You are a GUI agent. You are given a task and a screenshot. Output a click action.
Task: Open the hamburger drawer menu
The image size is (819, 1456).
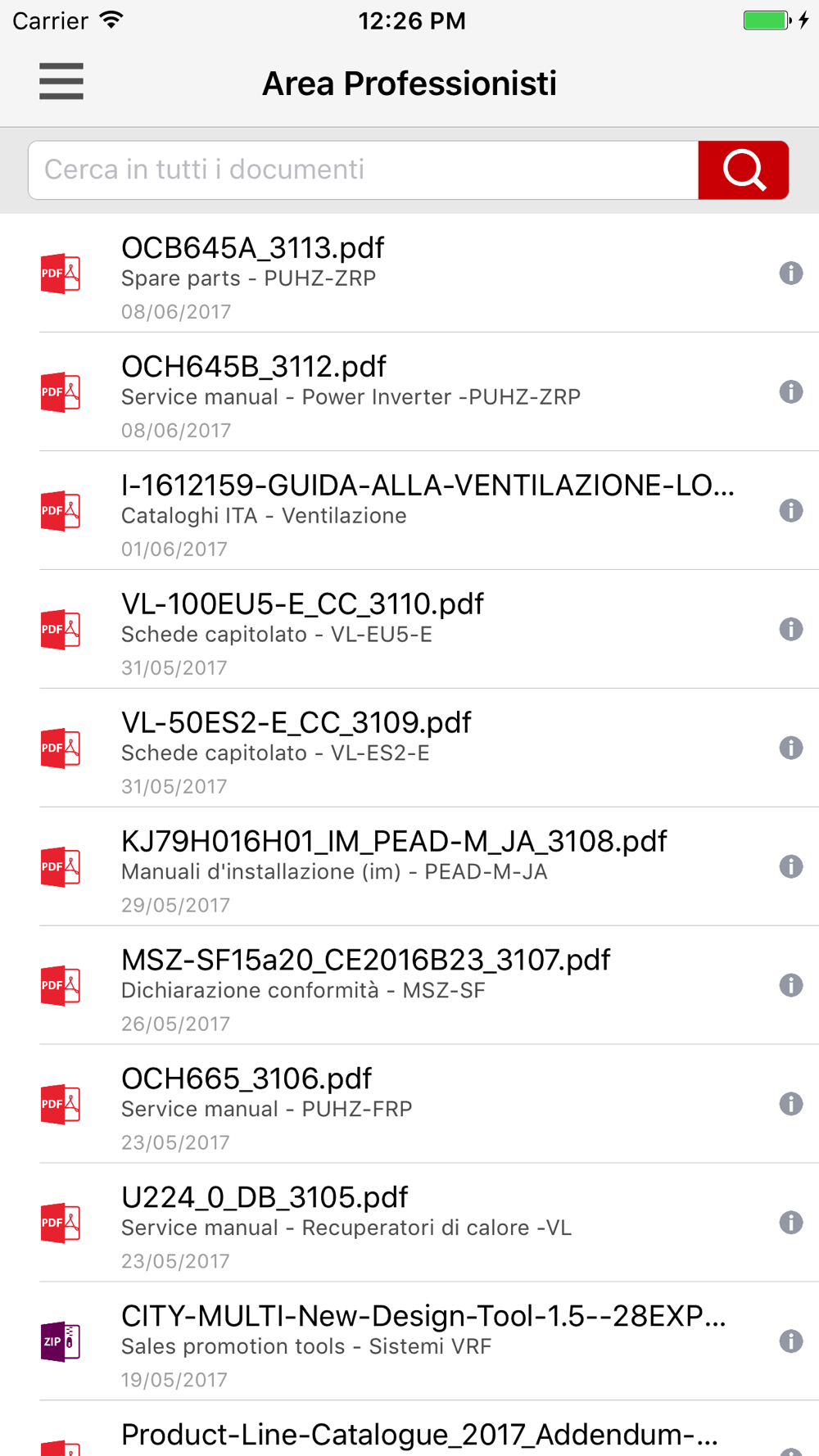[61, 82]
